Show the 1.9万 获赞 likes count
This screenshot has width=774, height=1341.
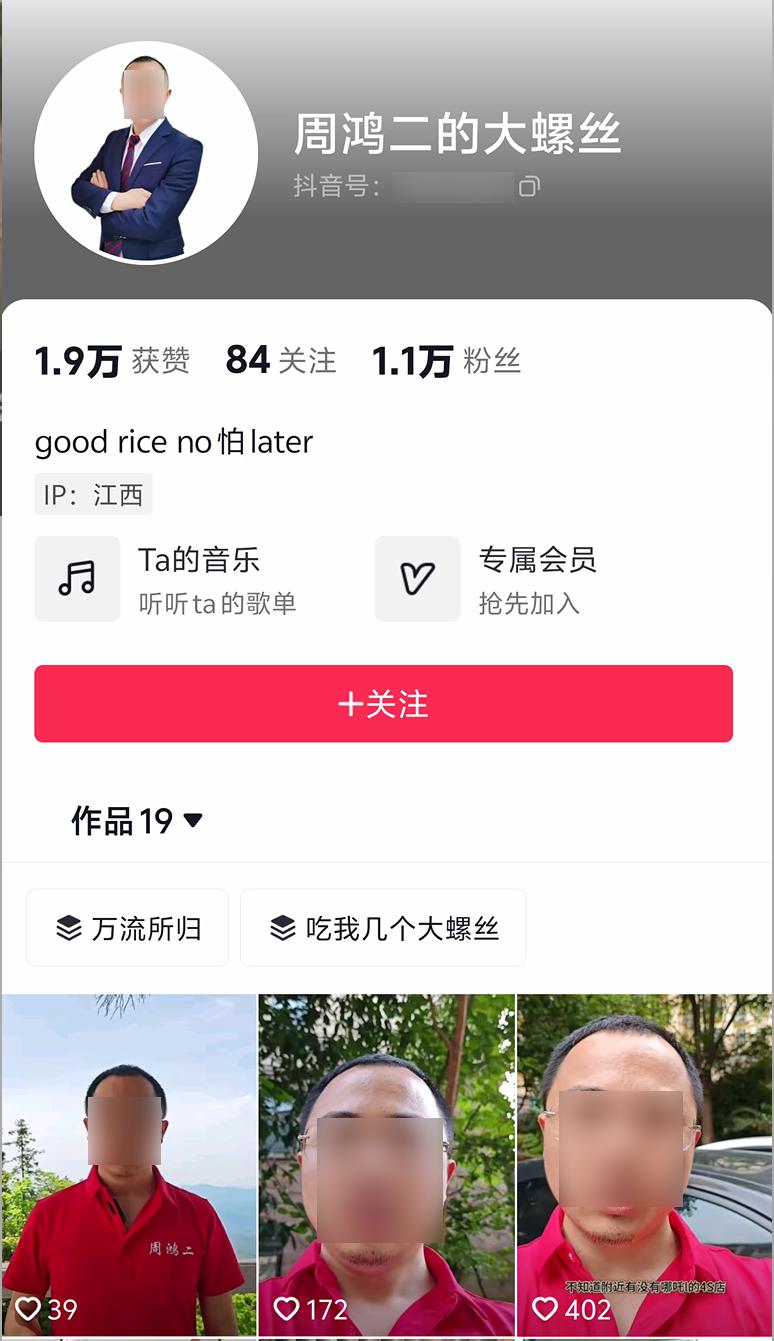(x=112, y=361)
